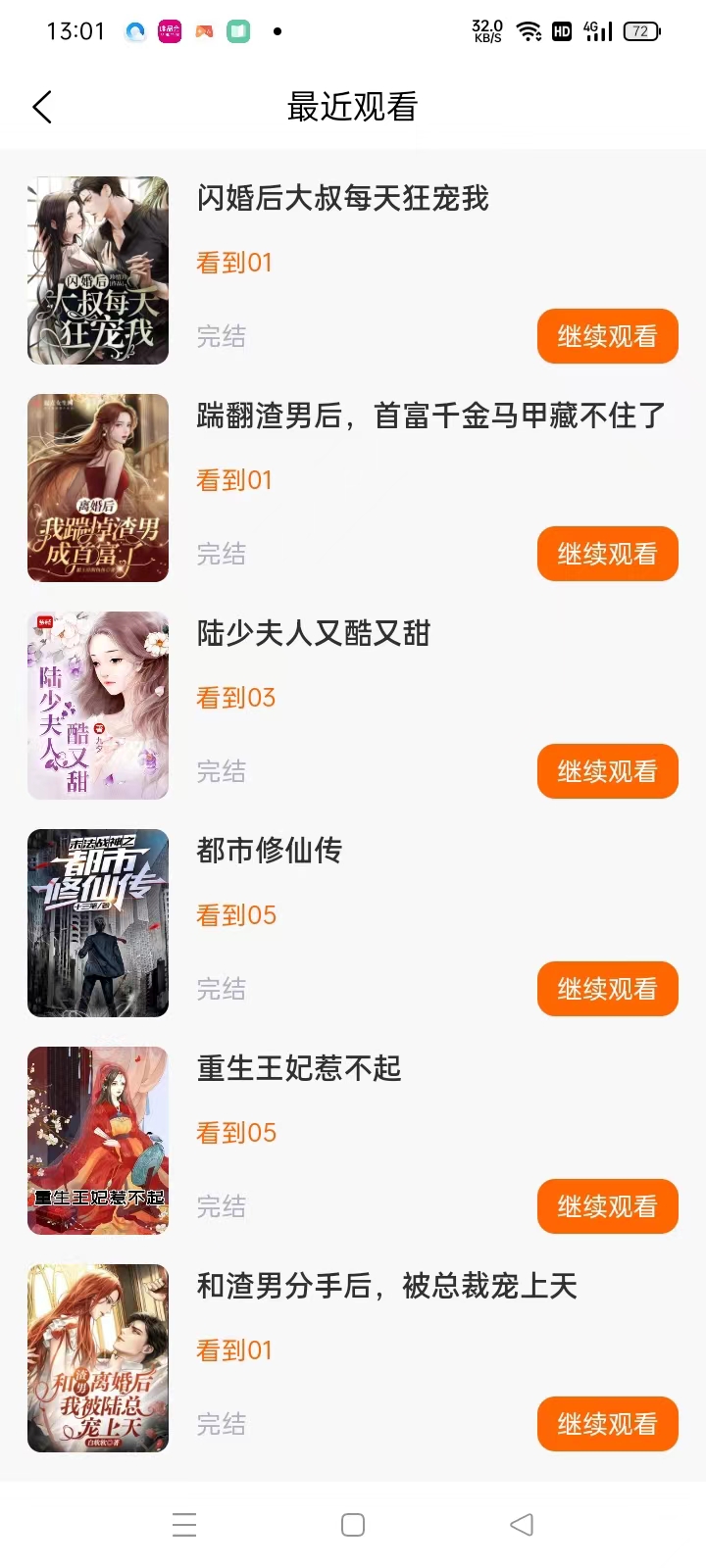
Task: Tap 看到05 under 重生王妃惹不起
Action: [x=236, y=1132]
